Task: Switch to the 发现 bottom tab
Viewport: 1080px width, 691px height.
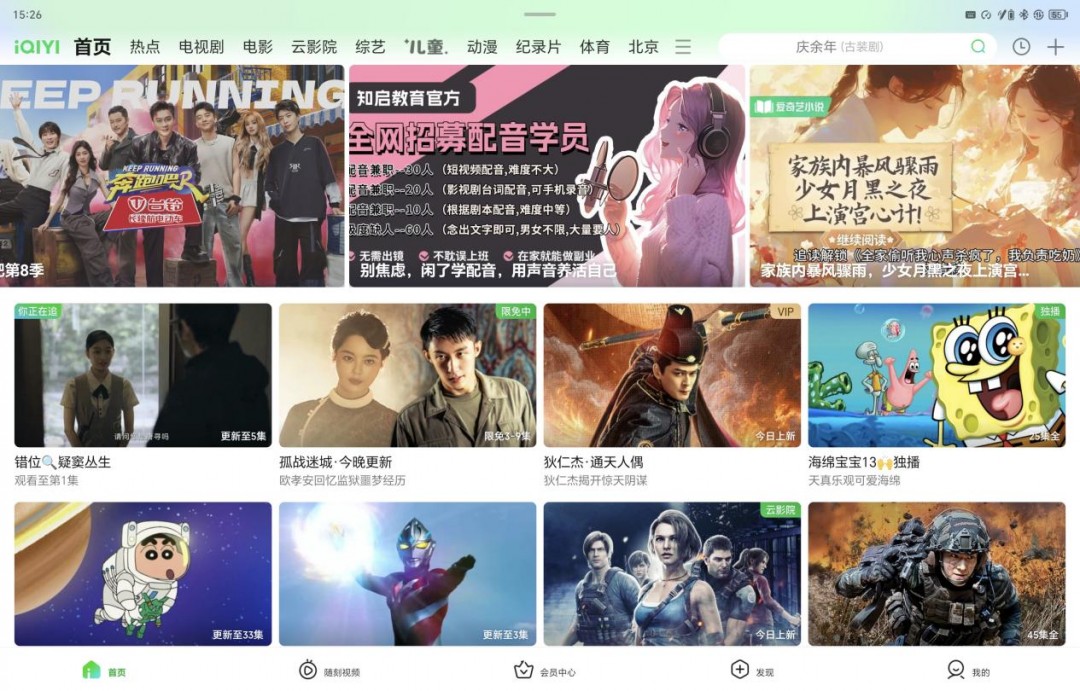Action: [751, 670]
